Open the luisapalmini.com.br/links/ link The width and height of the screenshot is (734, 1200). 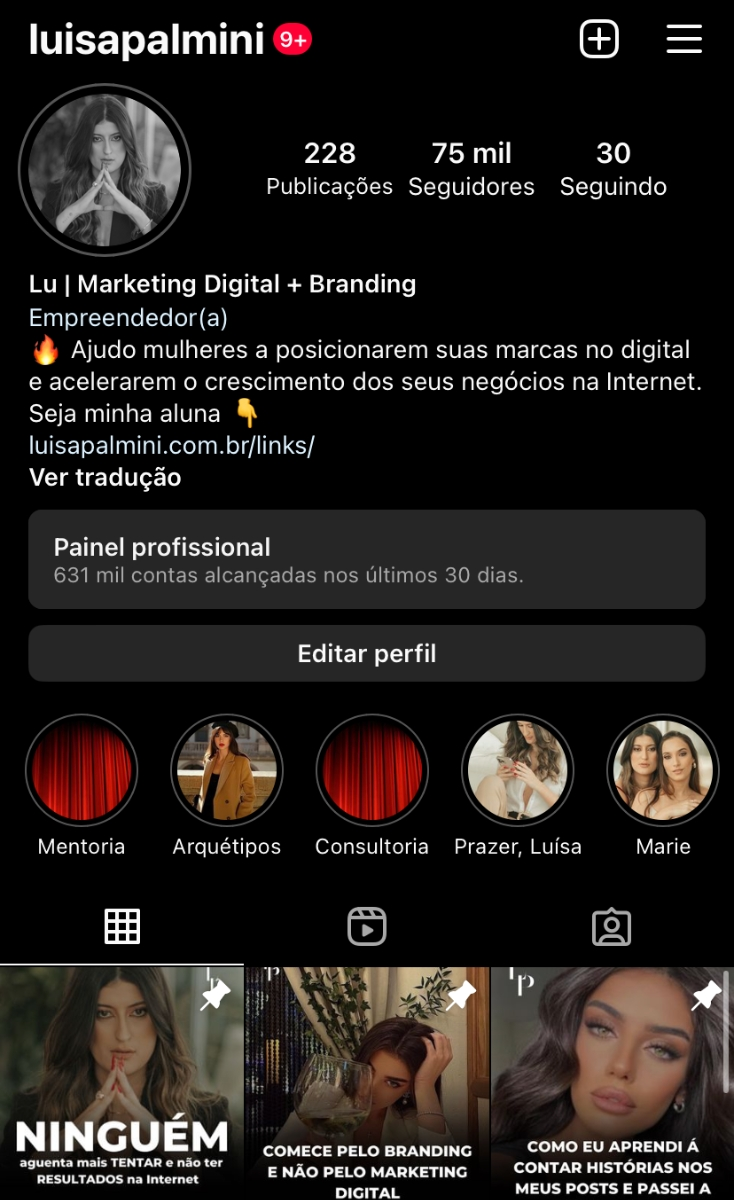coord(172,445)
